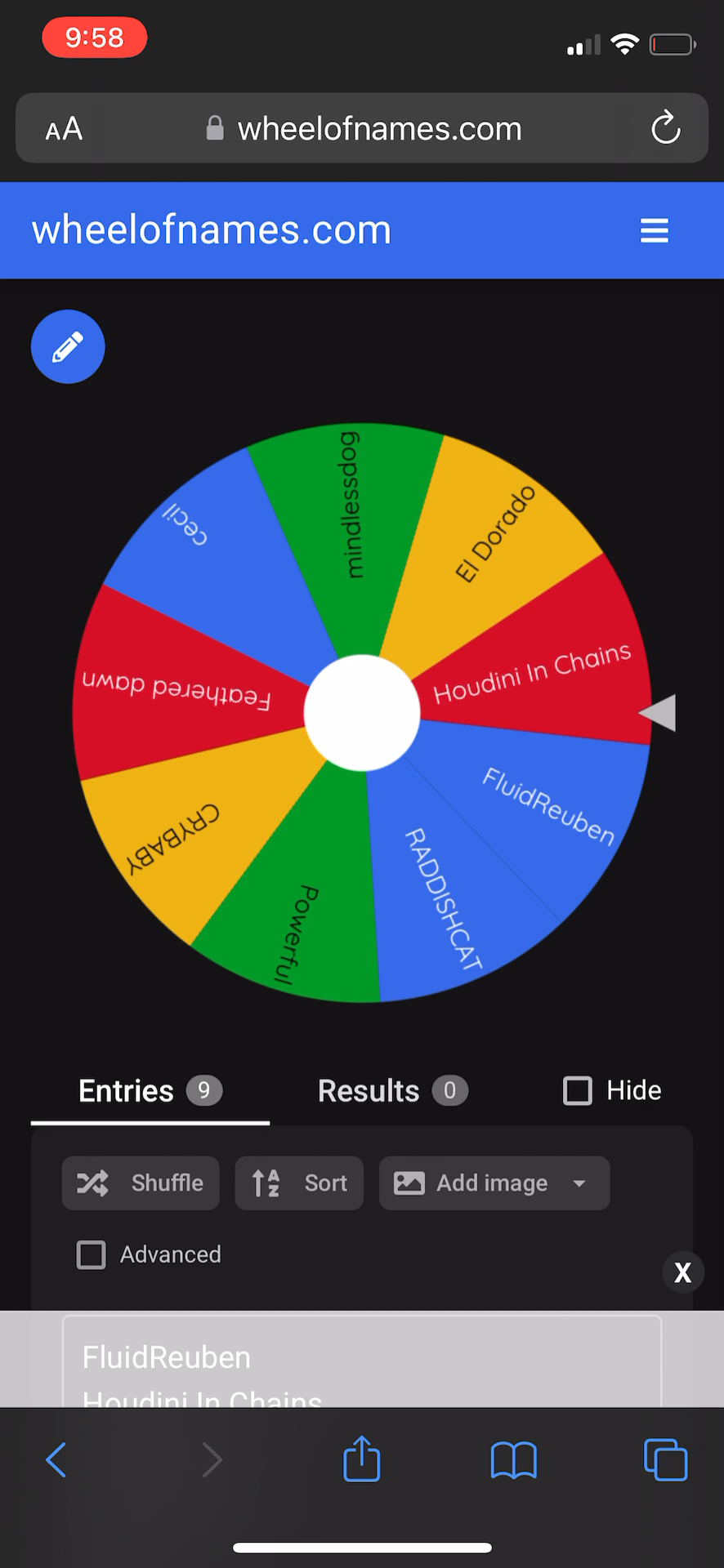View open Safari tabs

(x=665, y=1460)
